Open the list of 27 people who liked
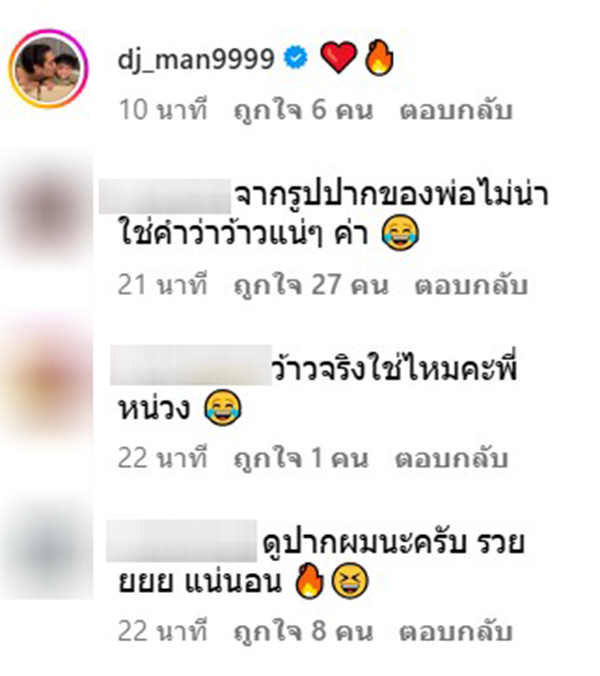 click(x=307, y=285)
